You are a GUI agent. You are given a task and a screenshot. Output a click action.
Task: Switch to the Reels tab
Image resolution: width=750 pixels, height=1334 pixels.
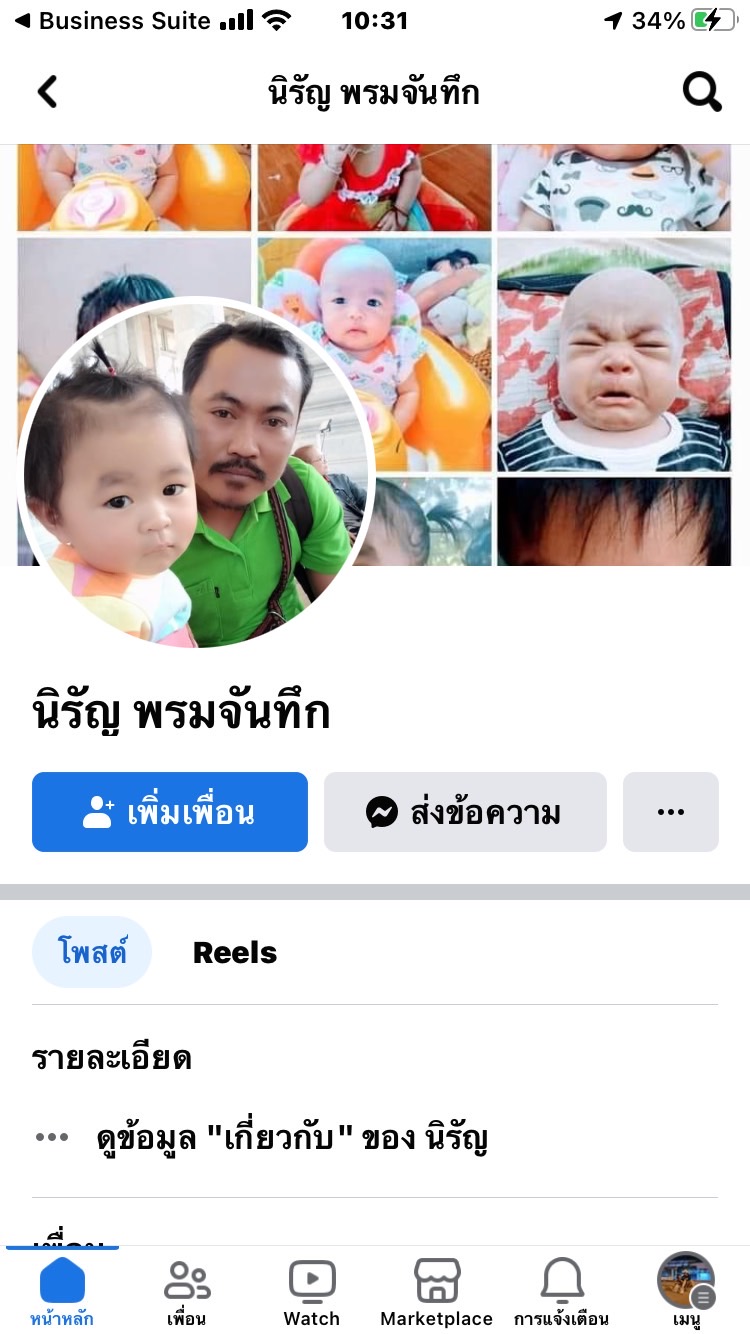[235, 953]
